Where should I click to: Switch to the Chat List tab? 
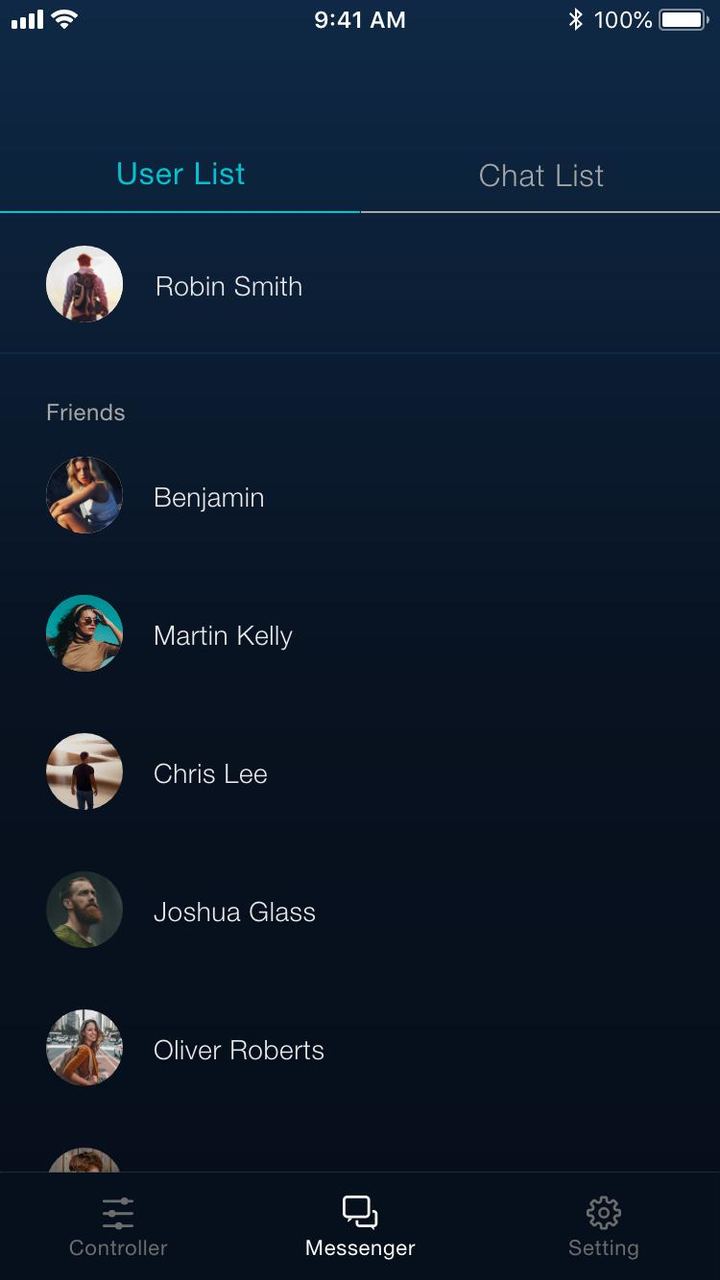(540, 176)
